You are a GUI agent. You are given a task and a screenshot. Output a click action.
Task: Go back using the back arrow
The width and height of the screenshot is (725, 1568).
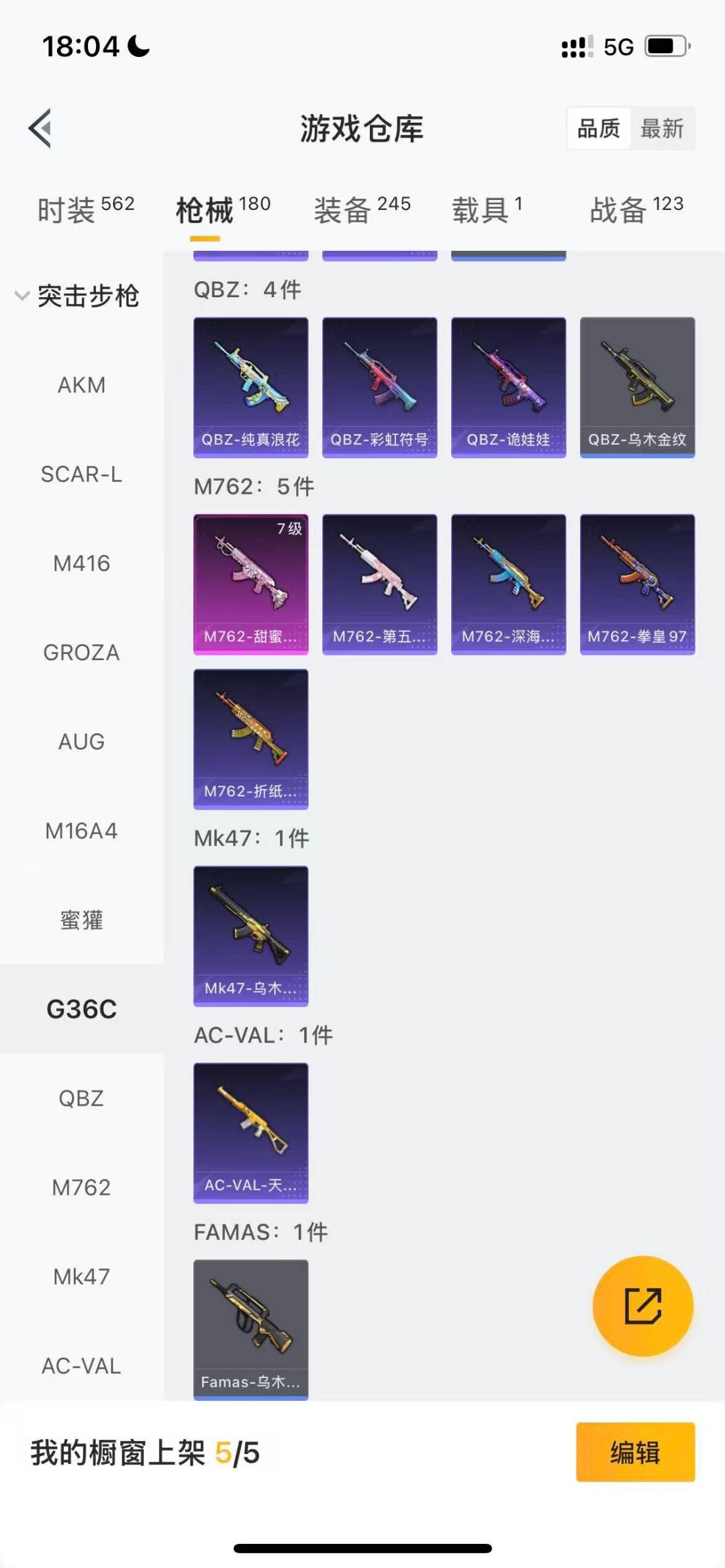pos(40,128)
